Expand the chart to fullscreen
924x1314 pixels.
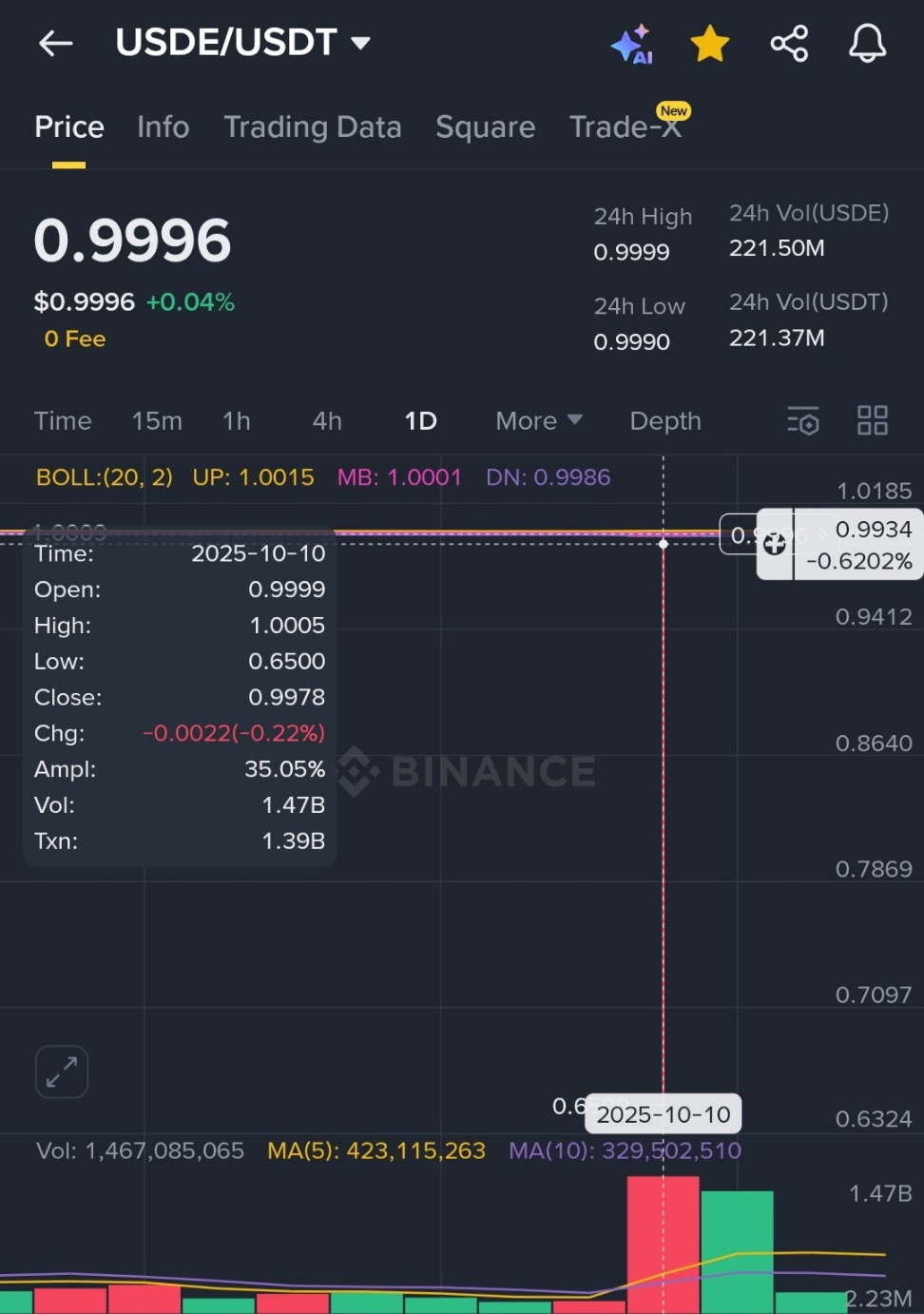coord(62,1072)
